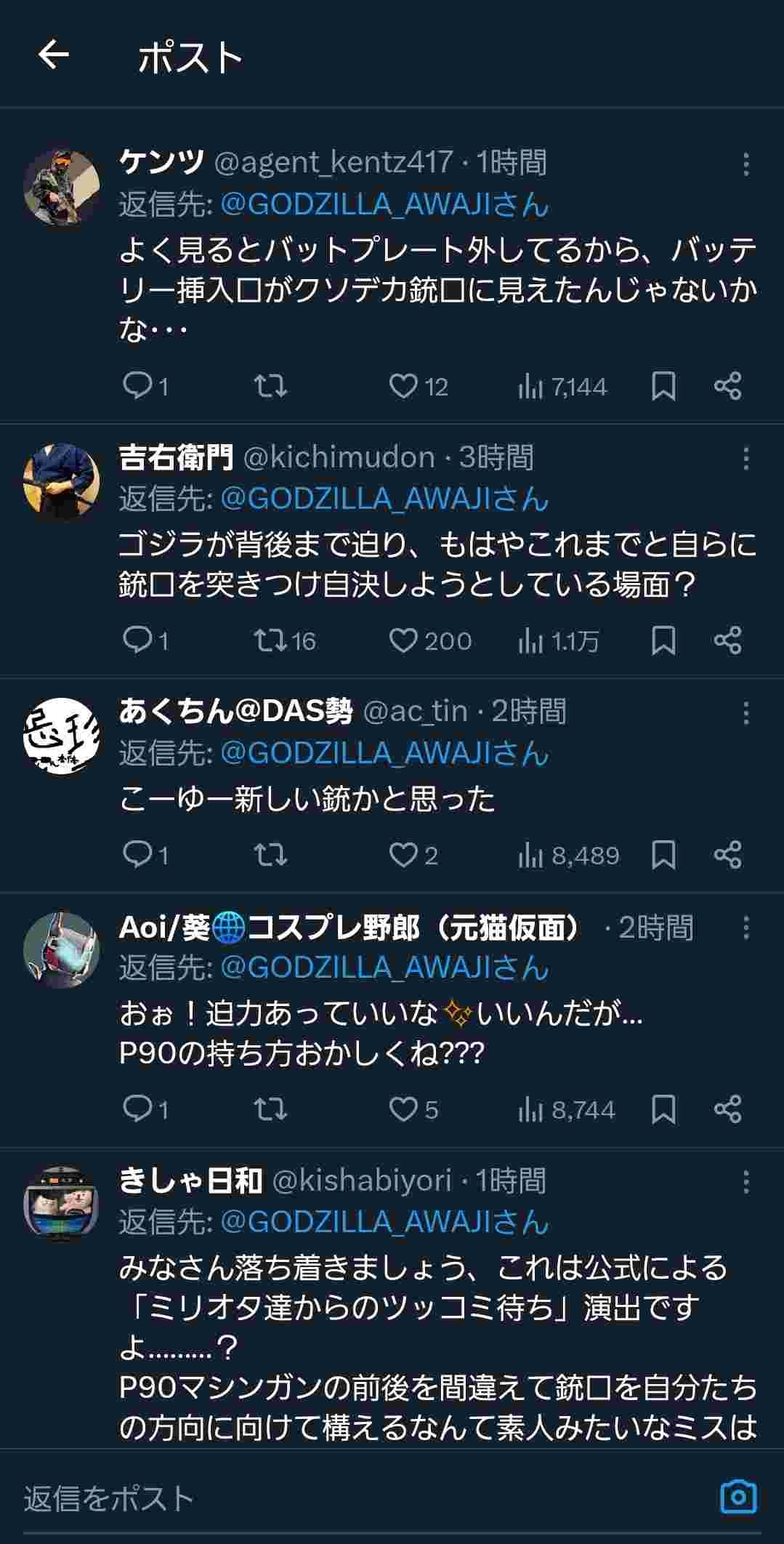
Task: Reply to Aoi/葵's comment
Action: point(137,1109)
